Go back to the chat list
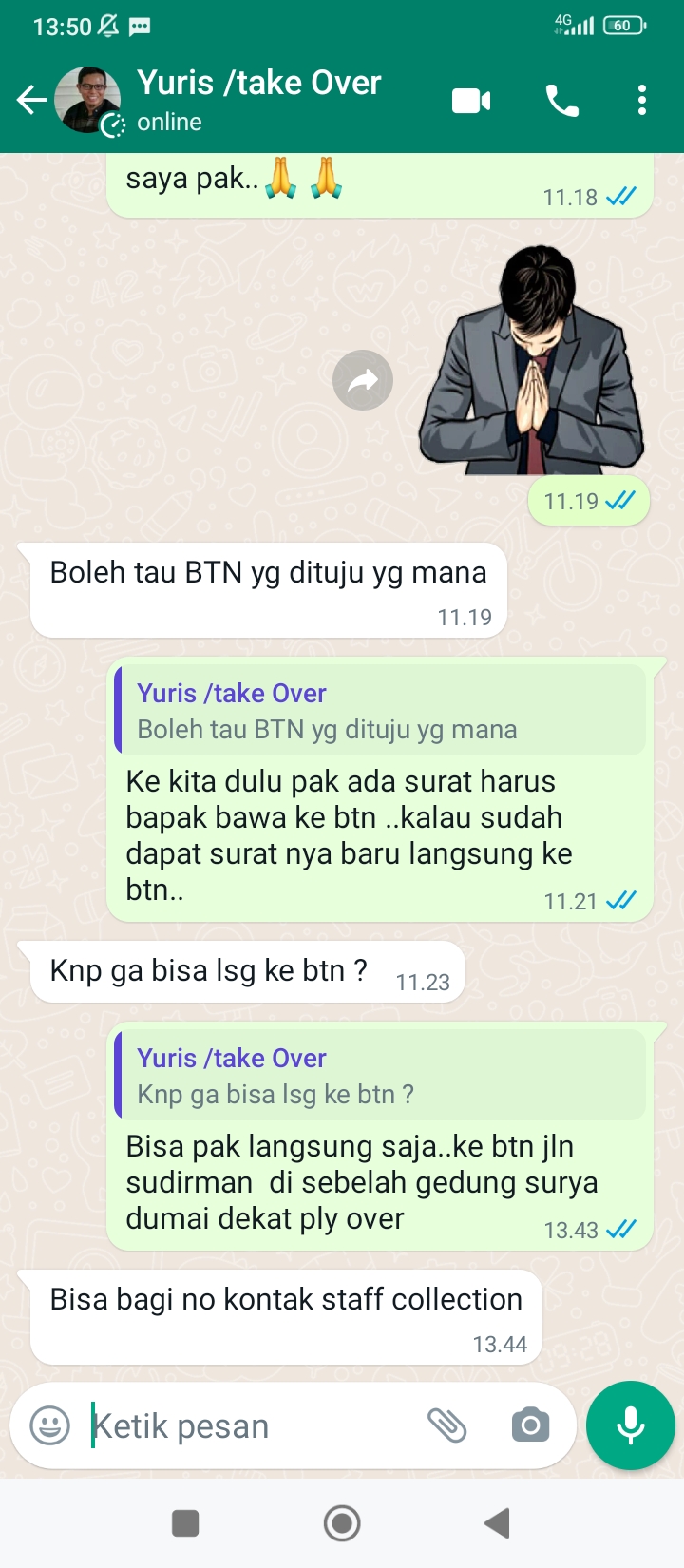The height and width of the screenshot is (1568, 684). pyautogui.click(x=31, y=100)
